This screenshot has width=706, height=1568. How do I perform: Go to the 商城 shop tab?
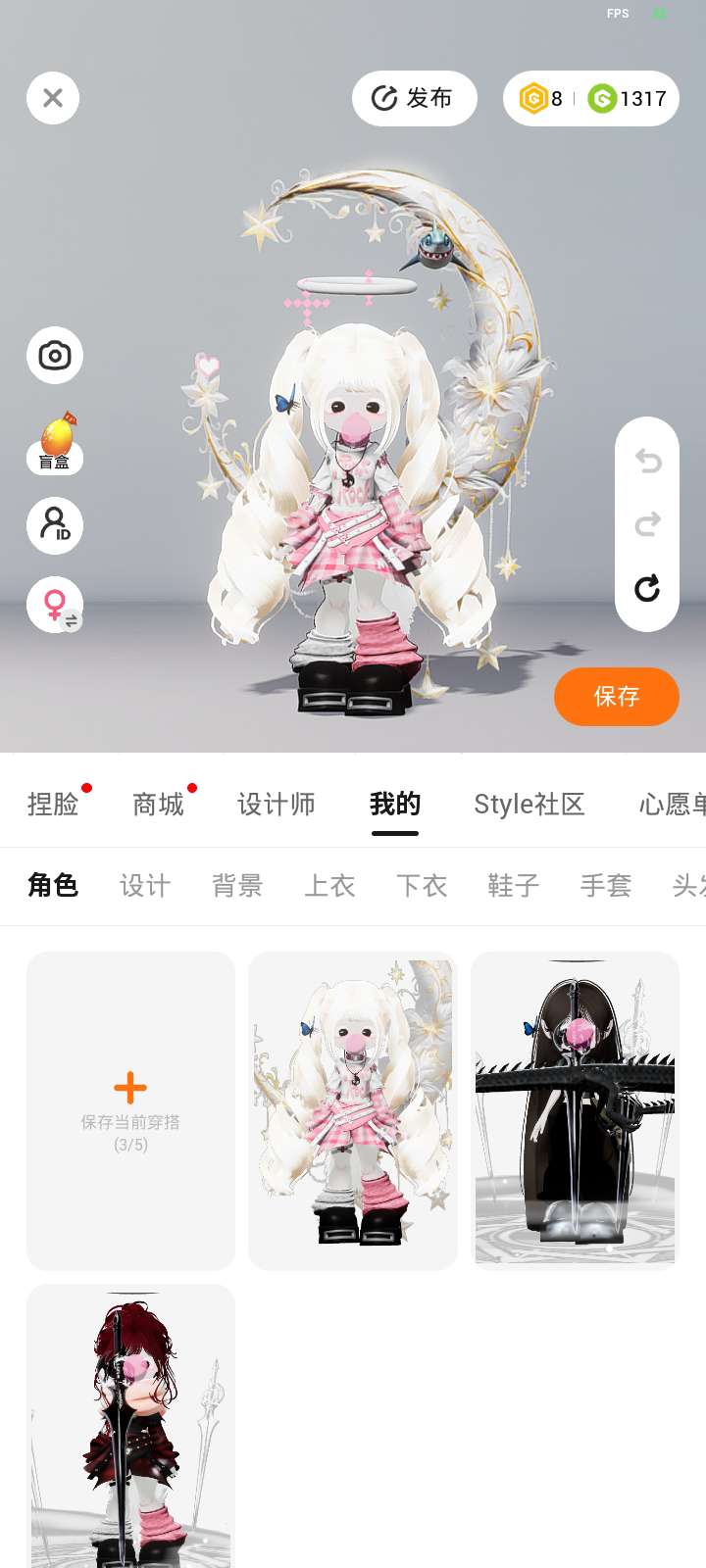(x=158, y=805)
